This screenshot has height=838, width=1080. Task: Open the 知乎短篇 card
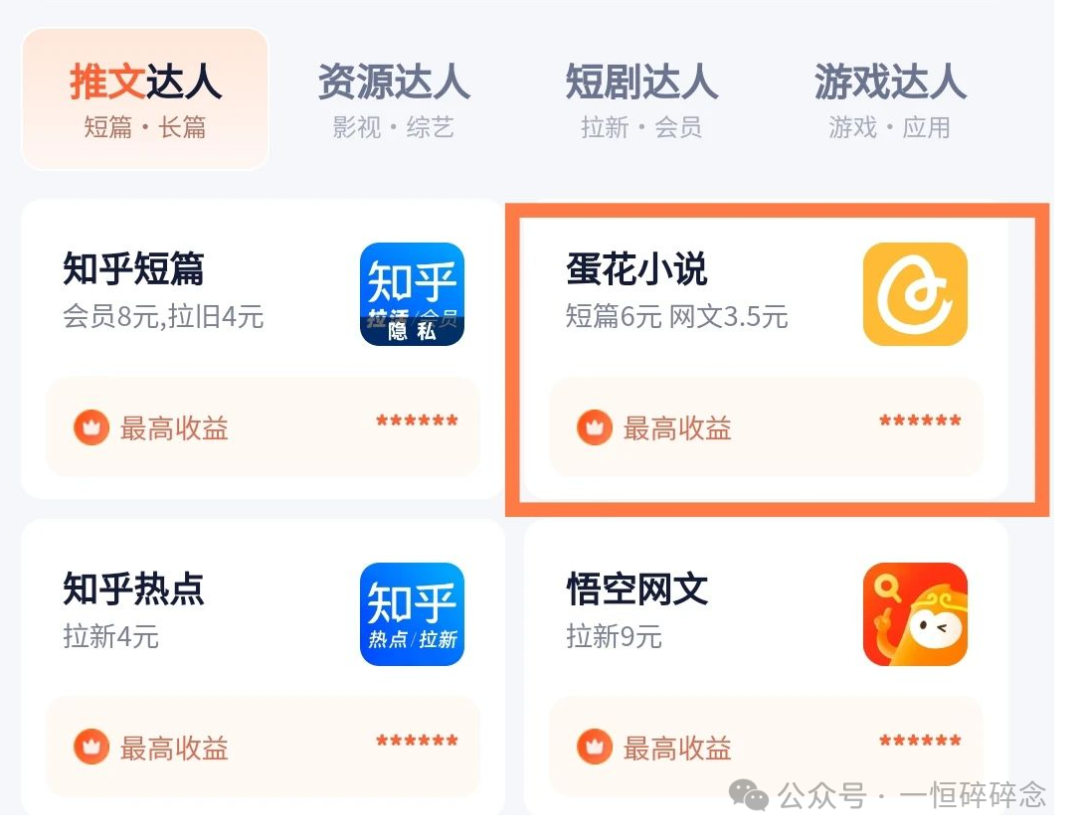[262, 348]
